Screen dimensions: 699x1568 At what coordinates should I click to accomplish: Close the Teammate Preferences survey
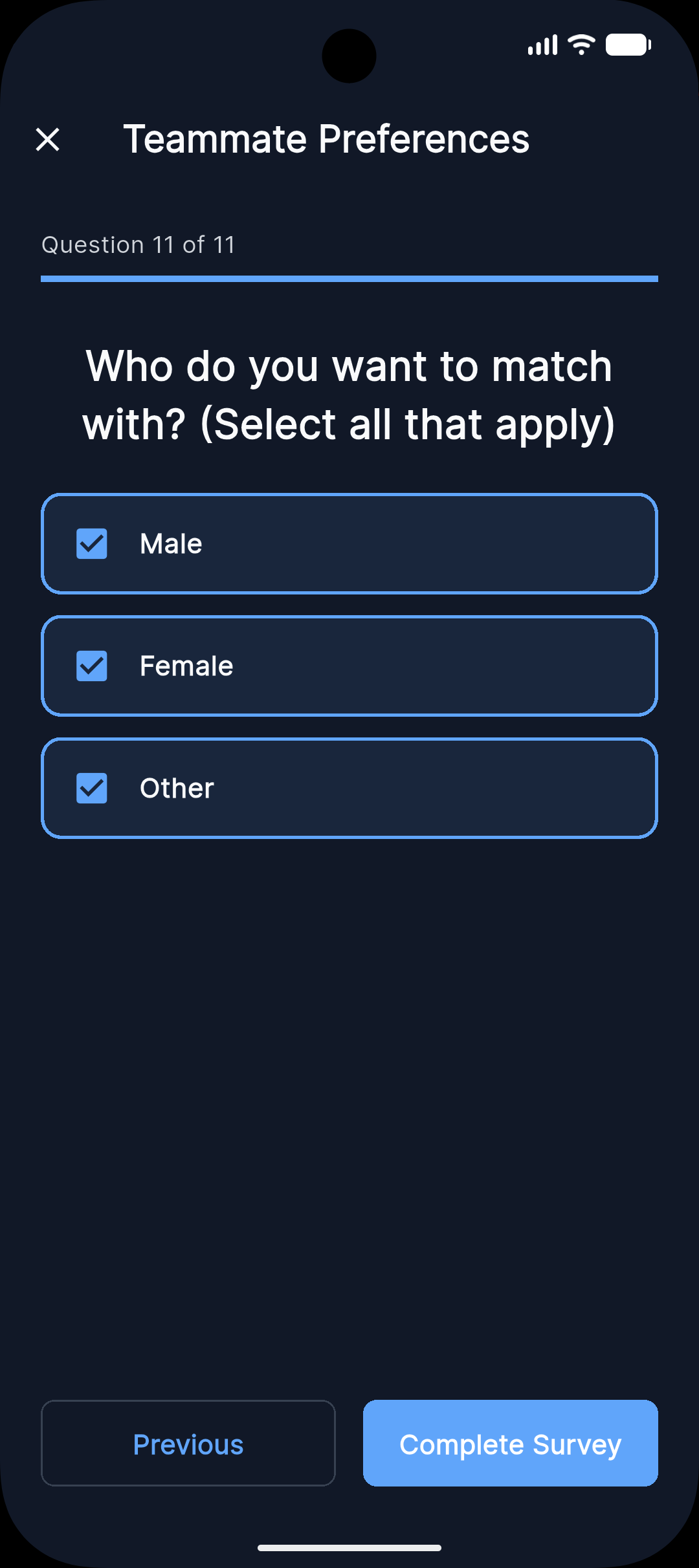pos(47,139)
